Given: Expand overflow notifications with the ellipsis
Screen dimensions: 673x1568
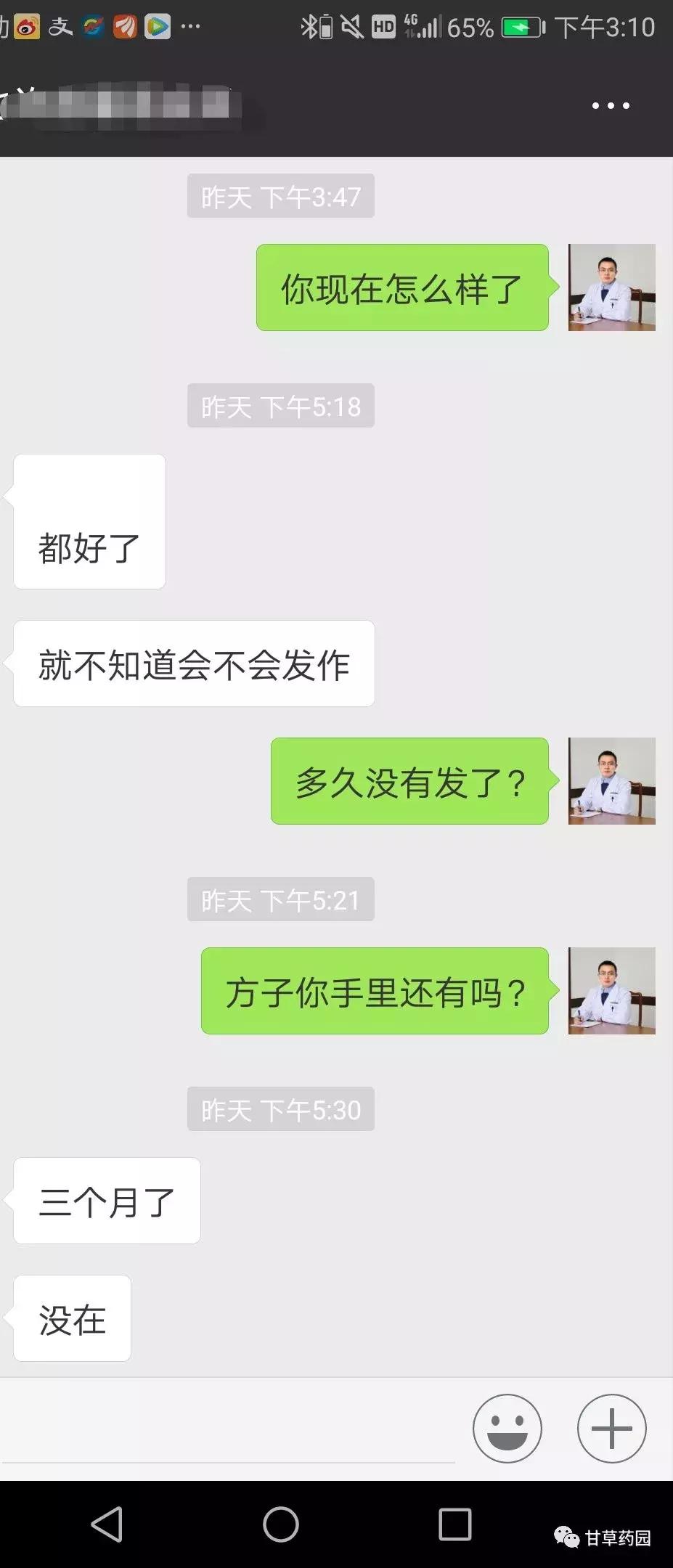Looking at the screenshot, I should pyautogui.click(x=191, y=26).
